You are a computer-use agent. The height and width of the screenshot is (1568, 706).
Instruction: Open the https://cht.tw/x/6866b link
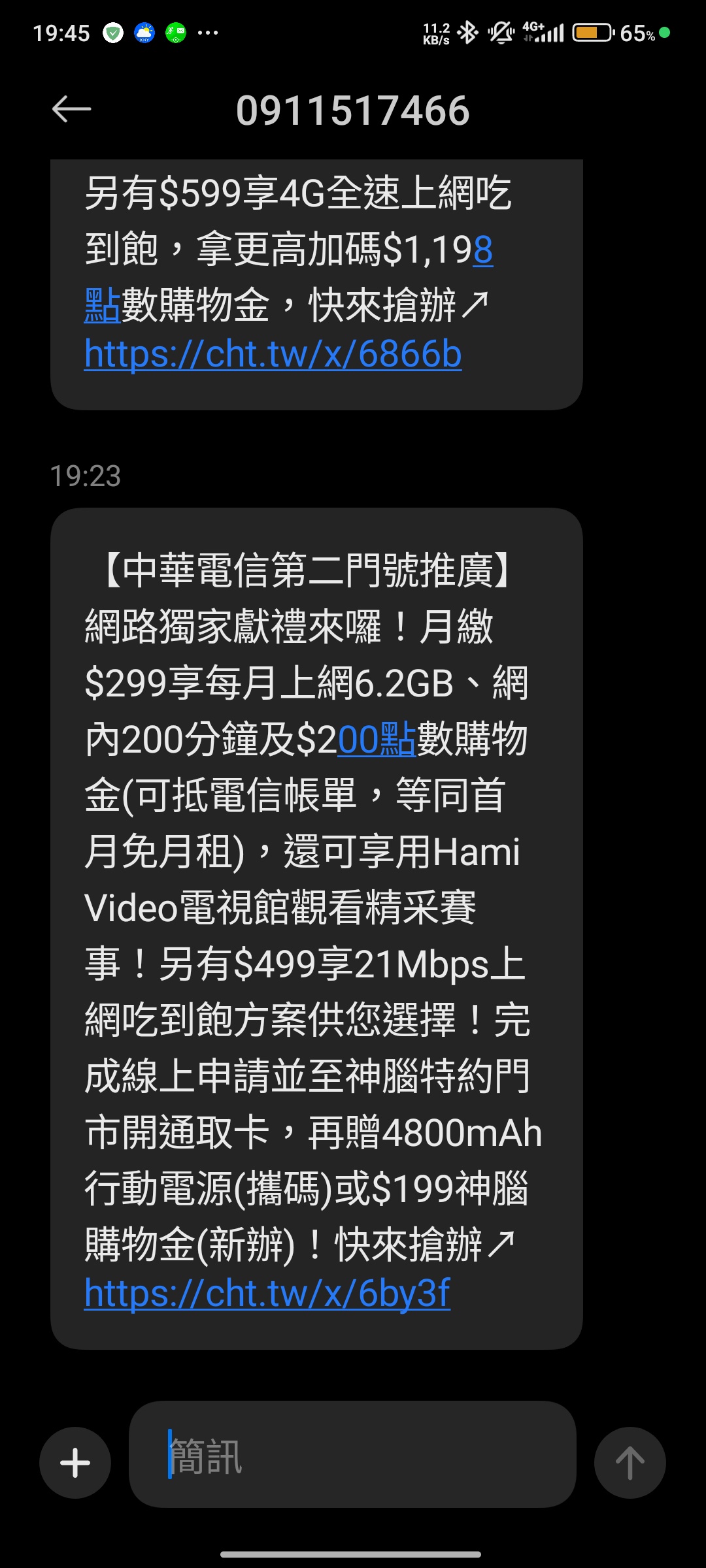coord(273,355)
